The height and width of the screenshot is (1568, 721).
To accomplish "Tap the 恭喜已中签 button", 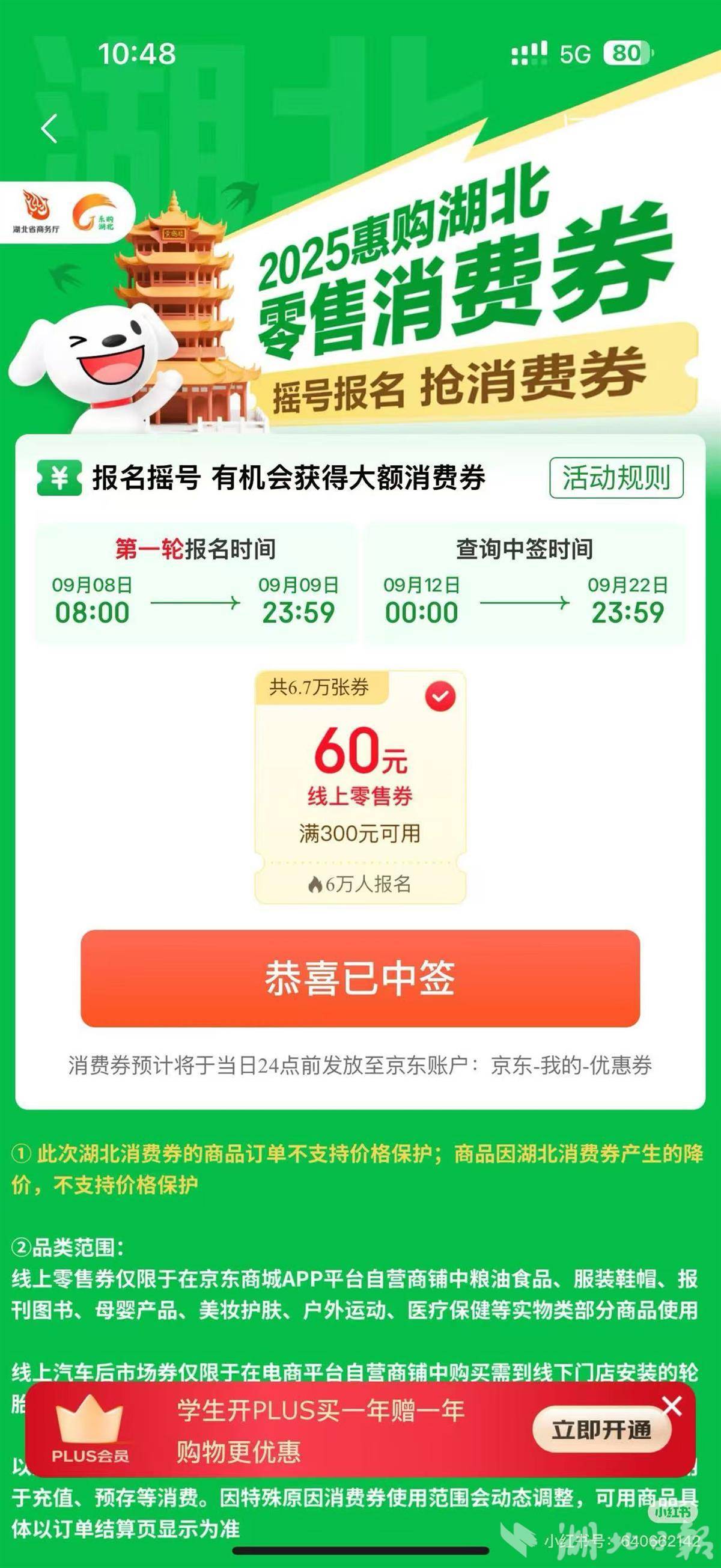I will (360, 978).
